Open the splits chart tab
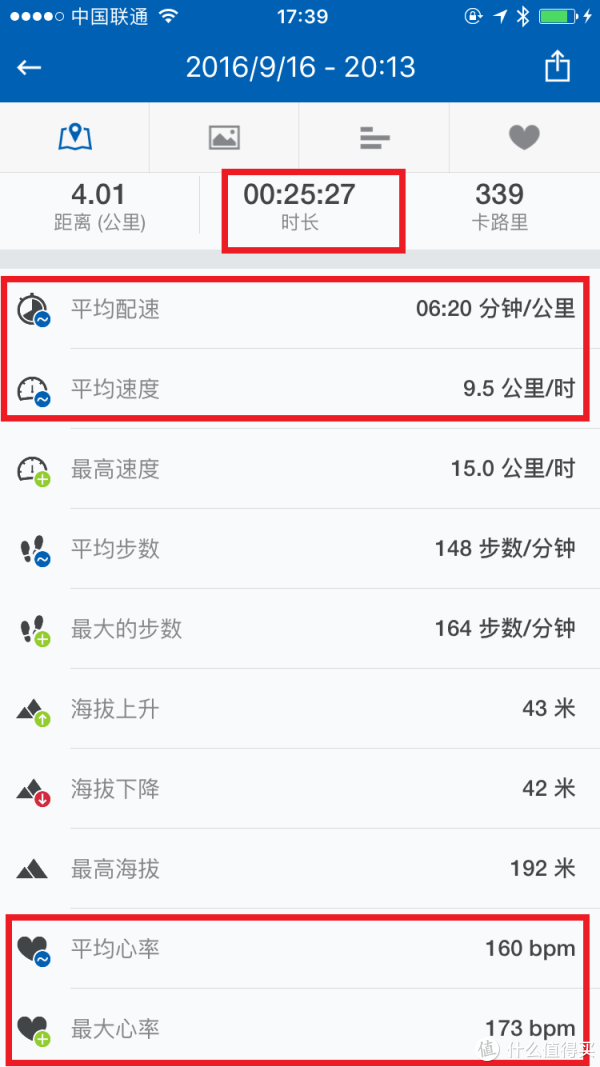 pyautogui.click(x=374, y=137)
